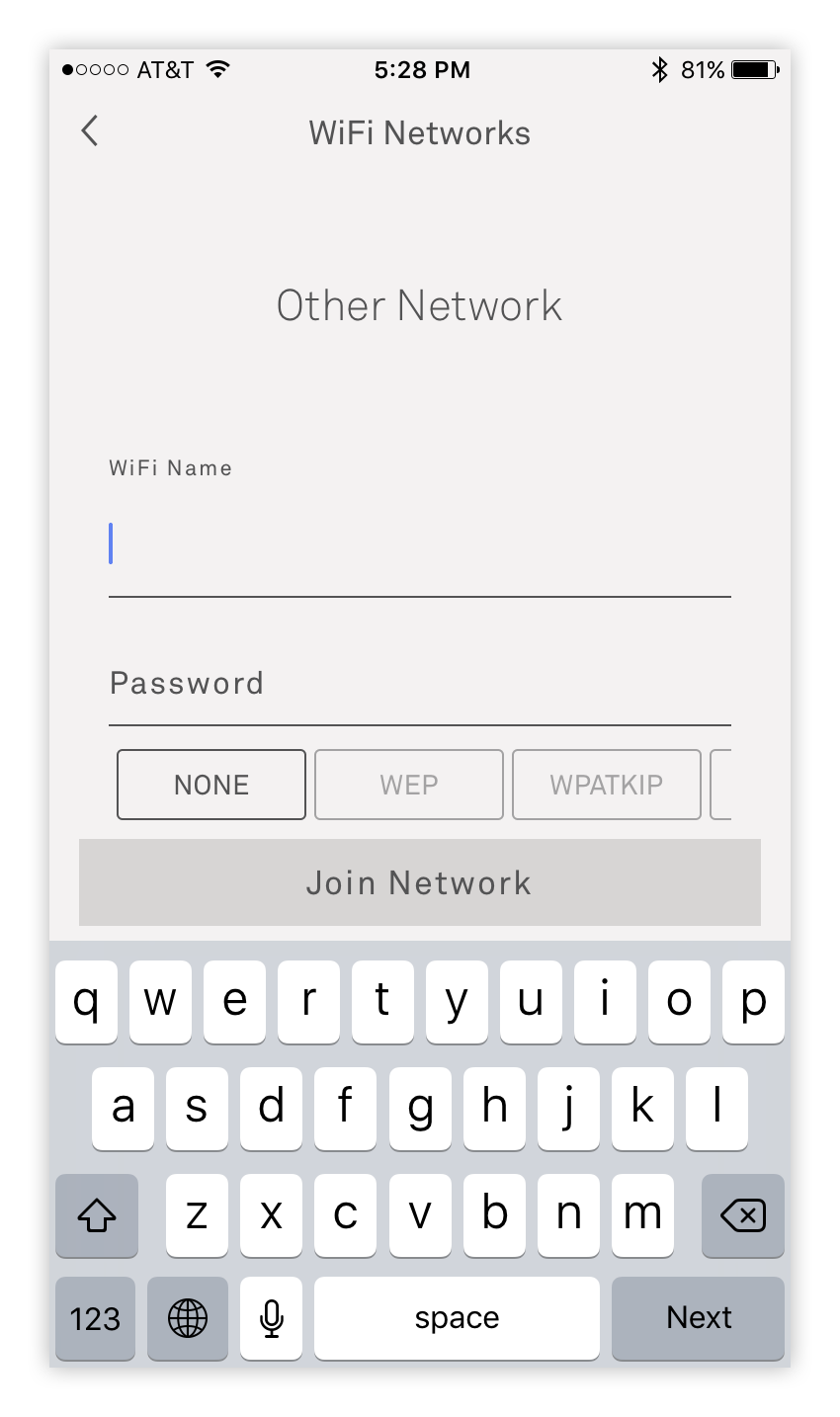Tap the Next key on the keyboard
The width and height of the screenshot is (840, 1417).
point(699,1317)
